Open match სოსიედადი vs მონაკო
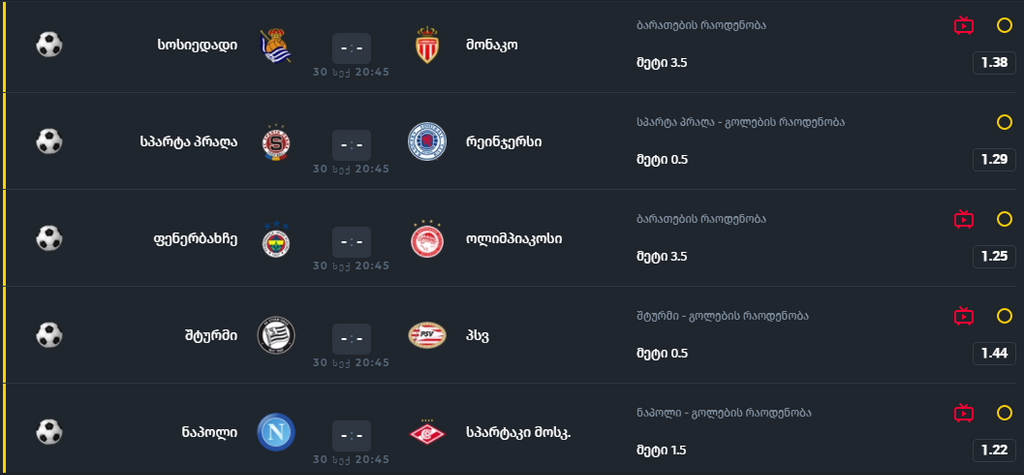 tap(350, 46)
